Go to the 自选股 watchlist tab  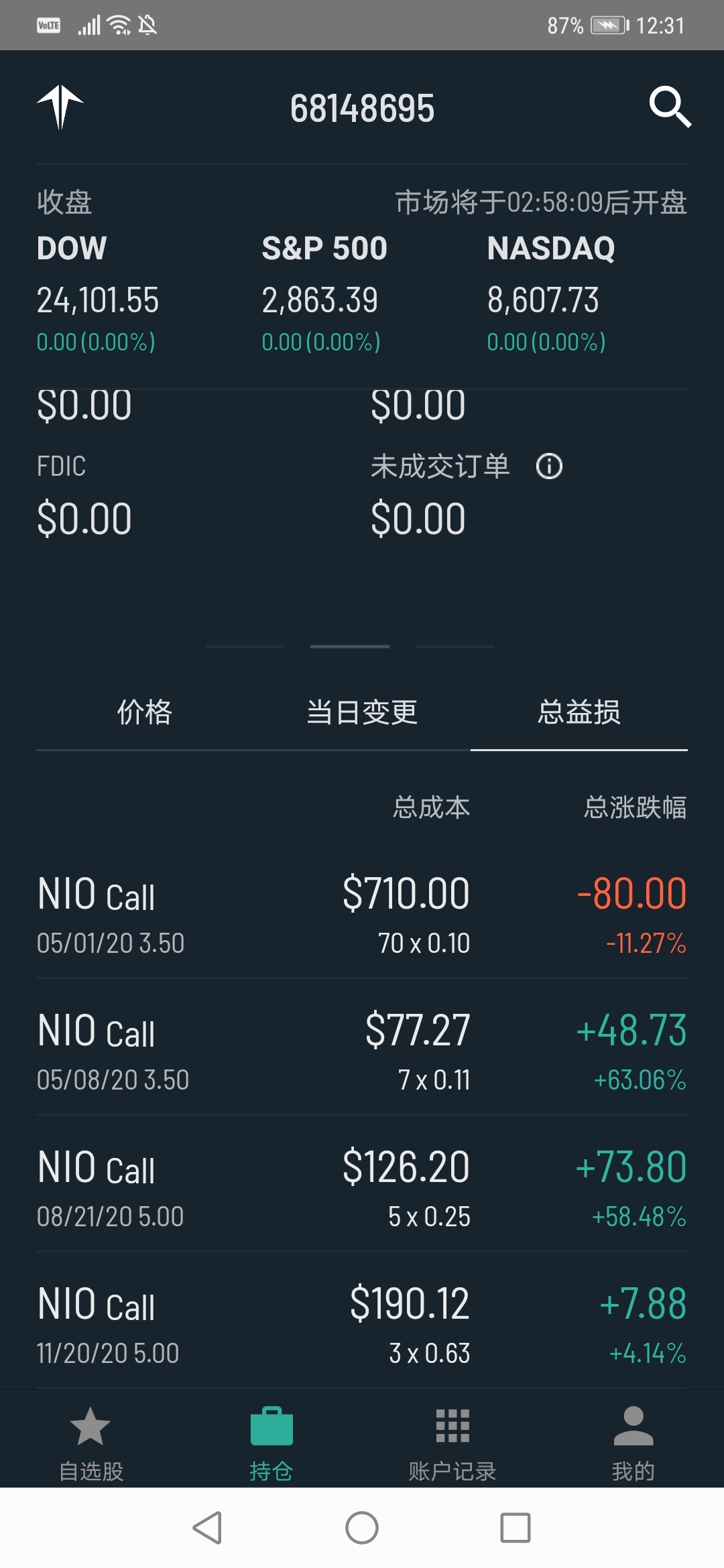click(90, 1442)
